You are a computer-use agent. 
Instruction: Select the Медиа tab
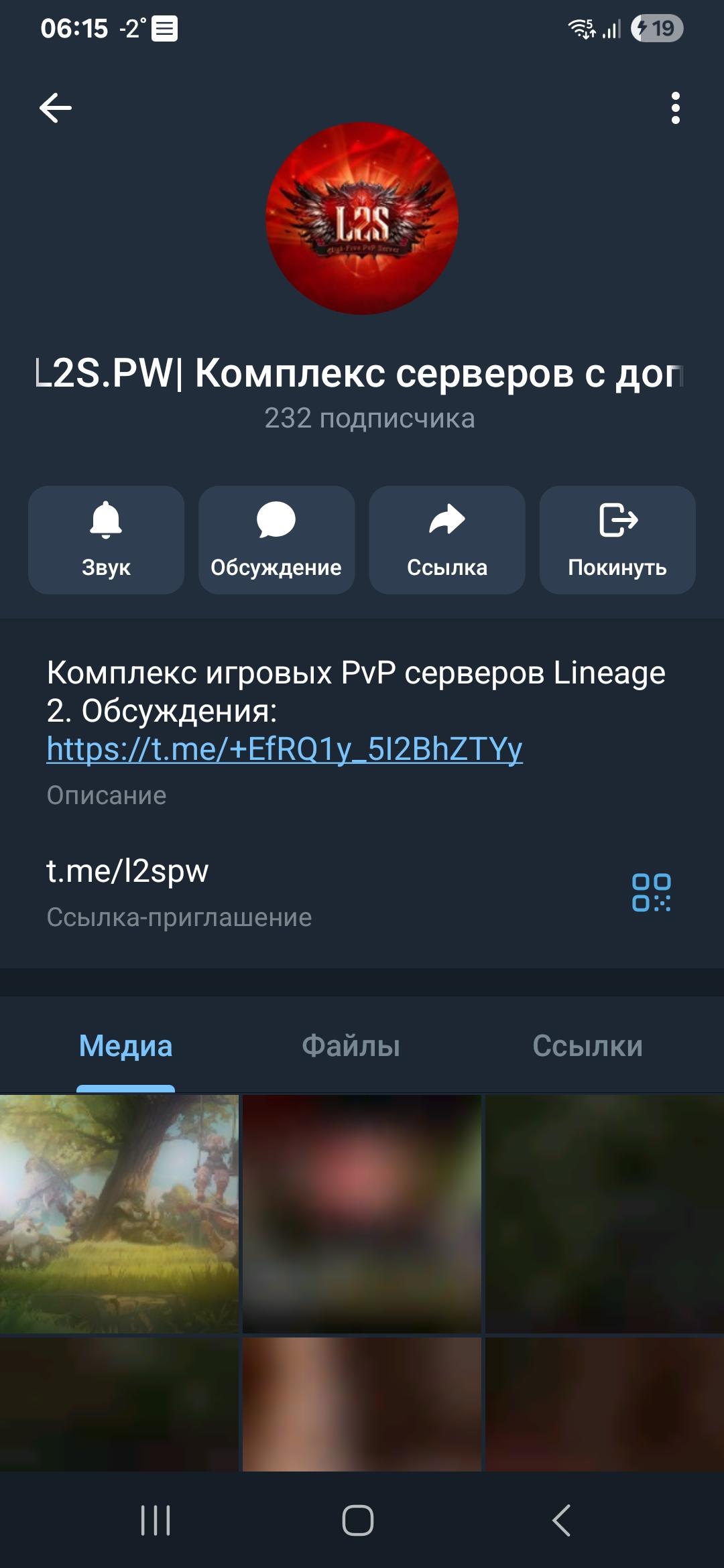[125, 1046]
